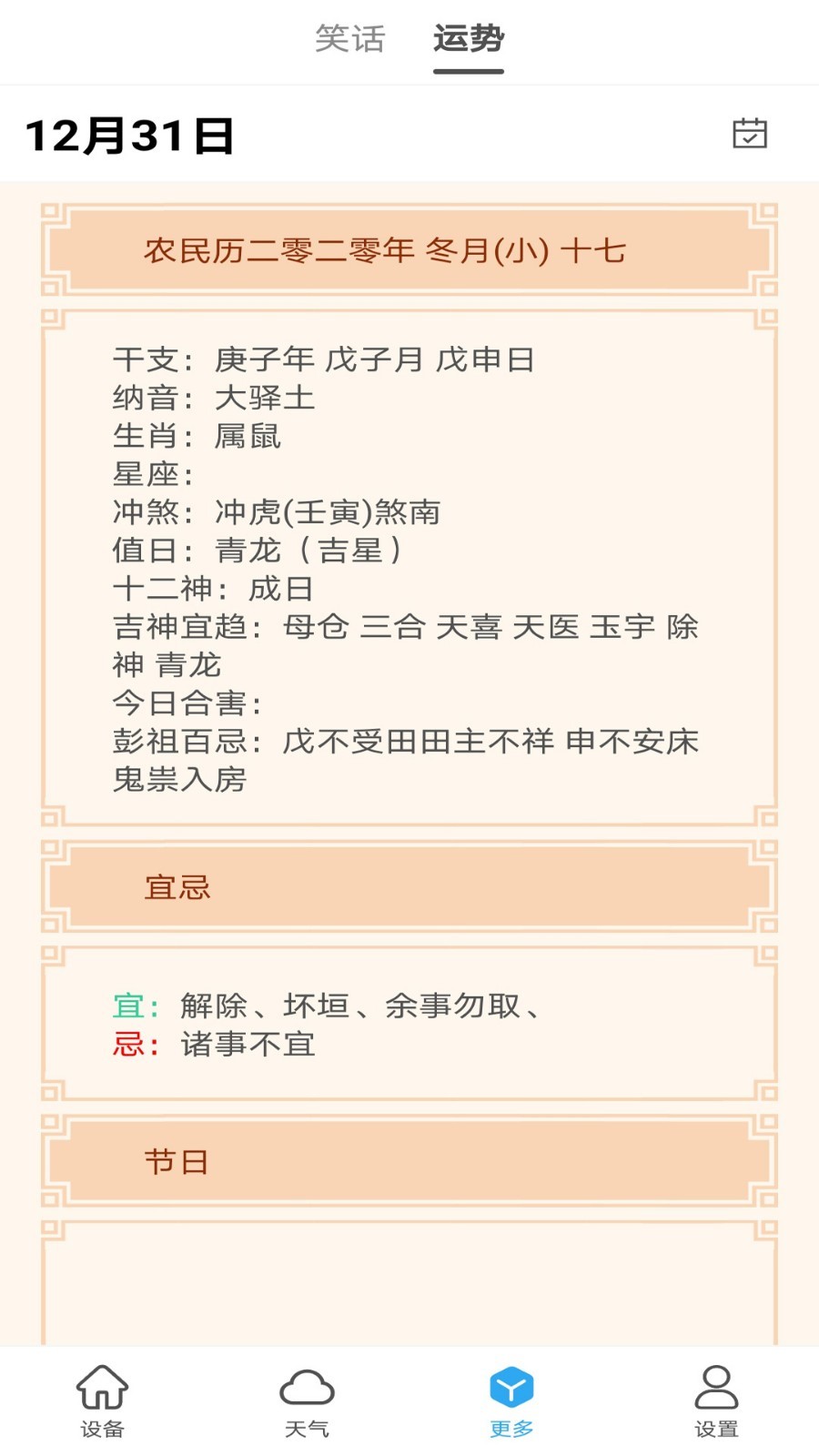This screenshot has width=819, height=1456.
Task: Open the 设置 tab
Action: [x=716, y=1401]
